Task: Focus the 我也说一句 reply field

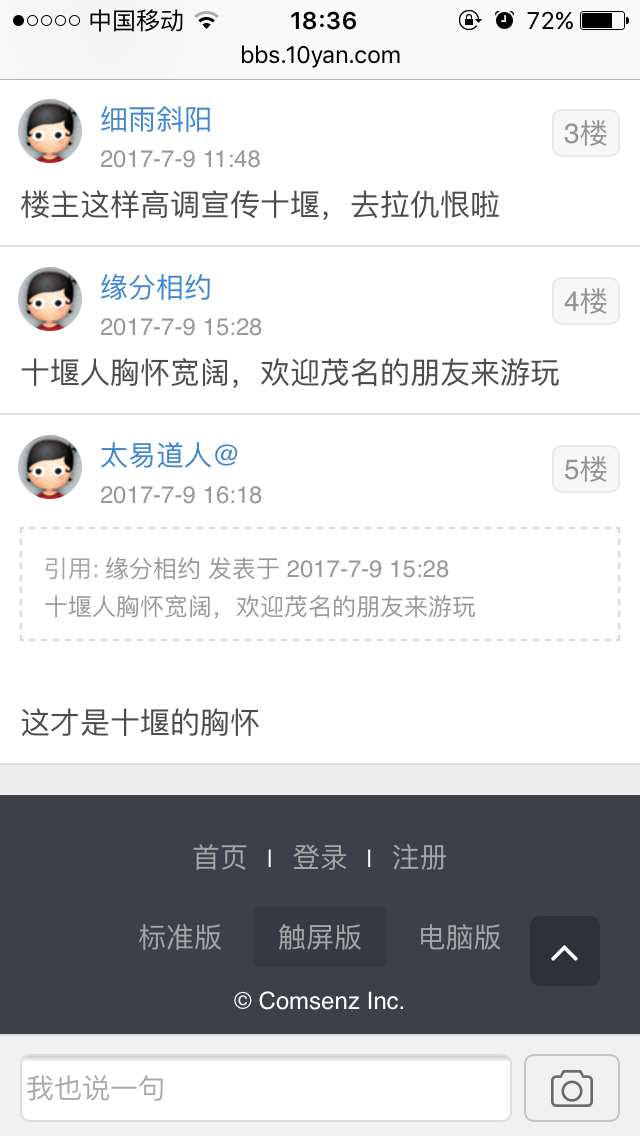Action: pos(266,1088)
